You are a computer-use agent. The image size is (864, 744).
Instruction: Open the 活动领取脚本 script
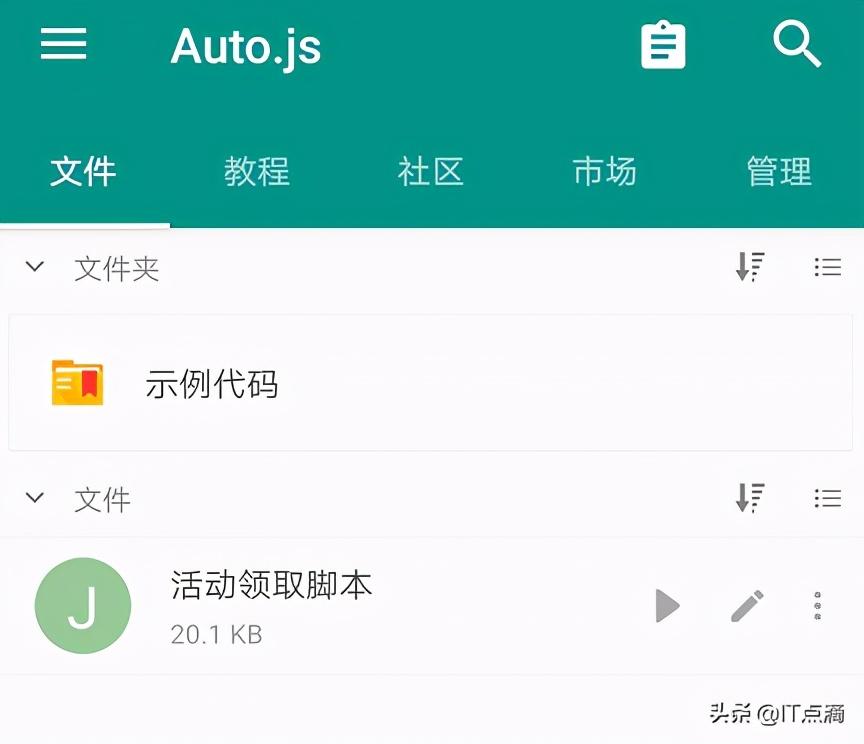(x=272, y=586)
